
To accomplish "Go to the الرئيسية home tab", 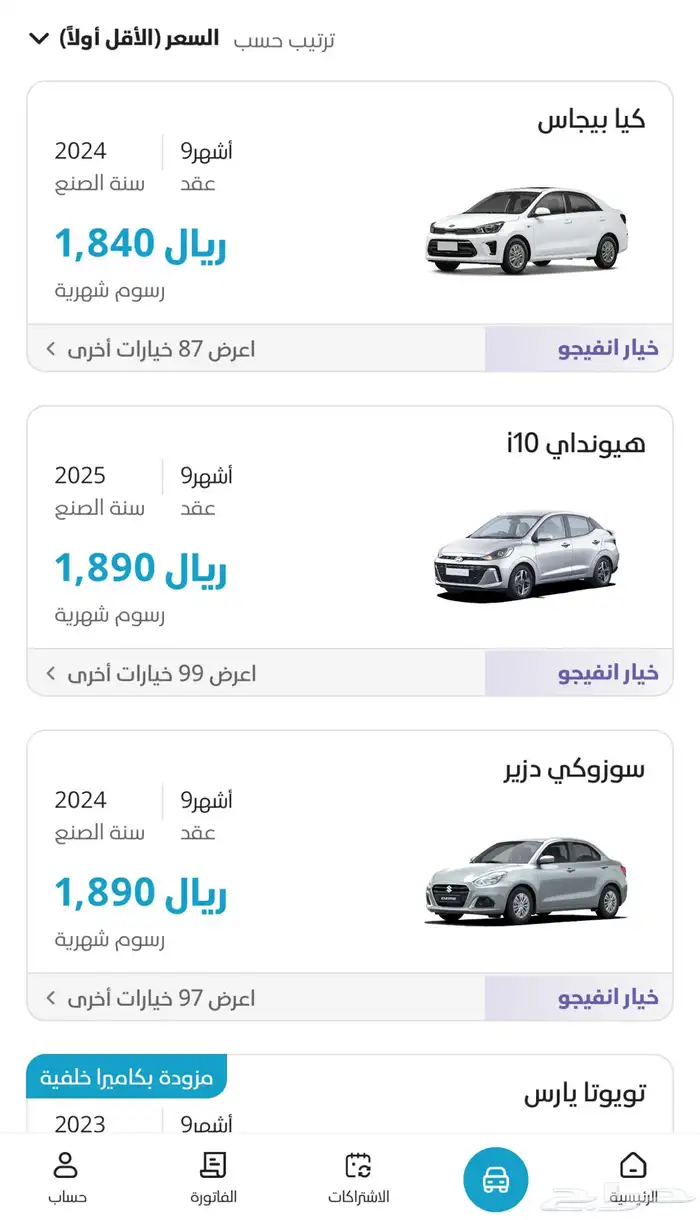I will [x=633, y=1176].
